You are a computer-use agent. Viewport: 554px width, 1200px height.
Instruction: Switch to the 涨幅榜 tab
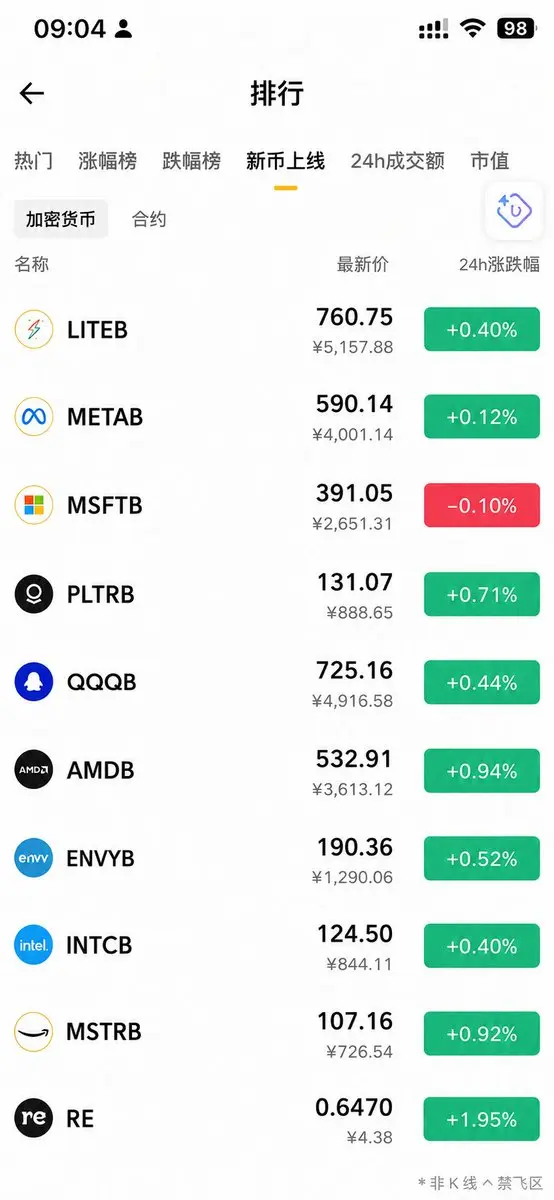tap(107, 160)
